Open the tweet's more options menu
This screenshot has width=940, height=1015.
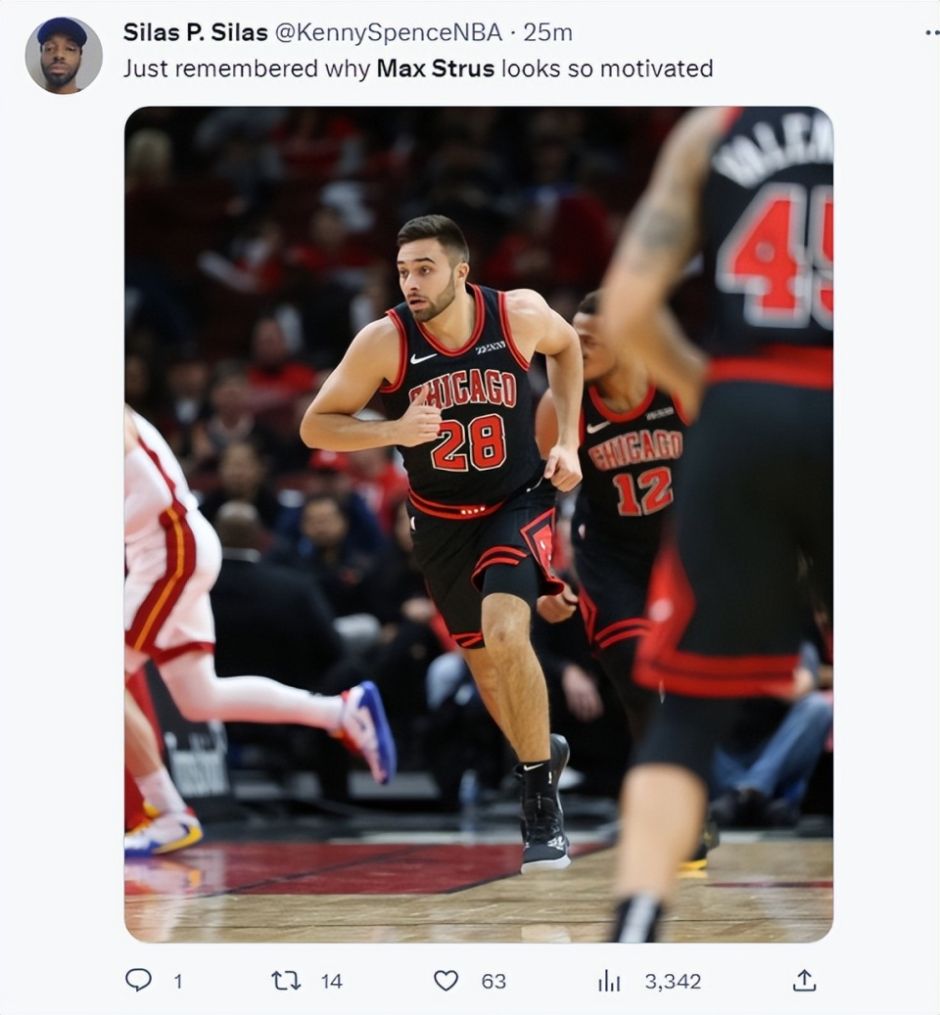point(931,32)
